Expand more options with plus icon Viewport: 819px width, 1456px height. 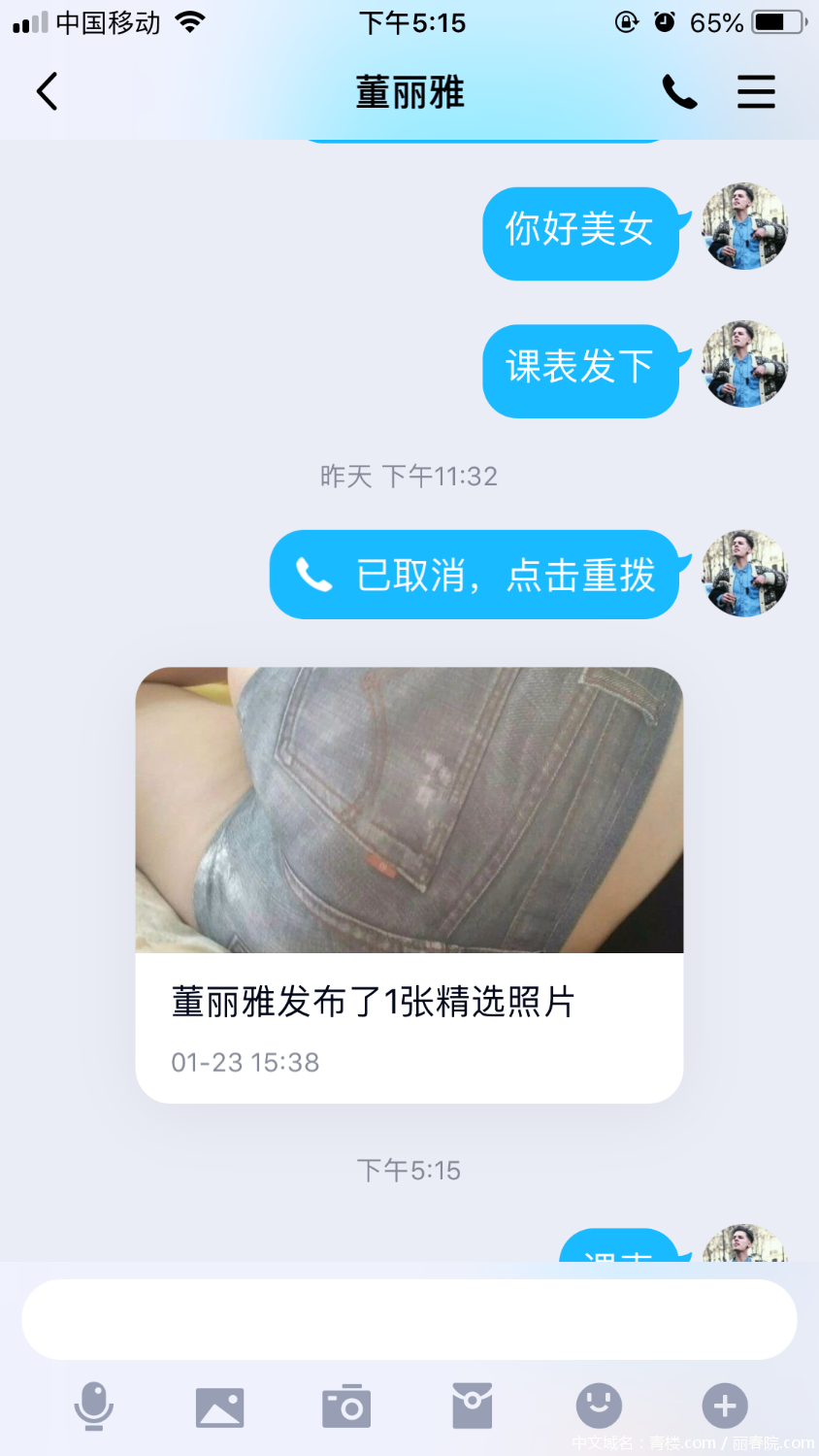click(x=725, y=1406)
